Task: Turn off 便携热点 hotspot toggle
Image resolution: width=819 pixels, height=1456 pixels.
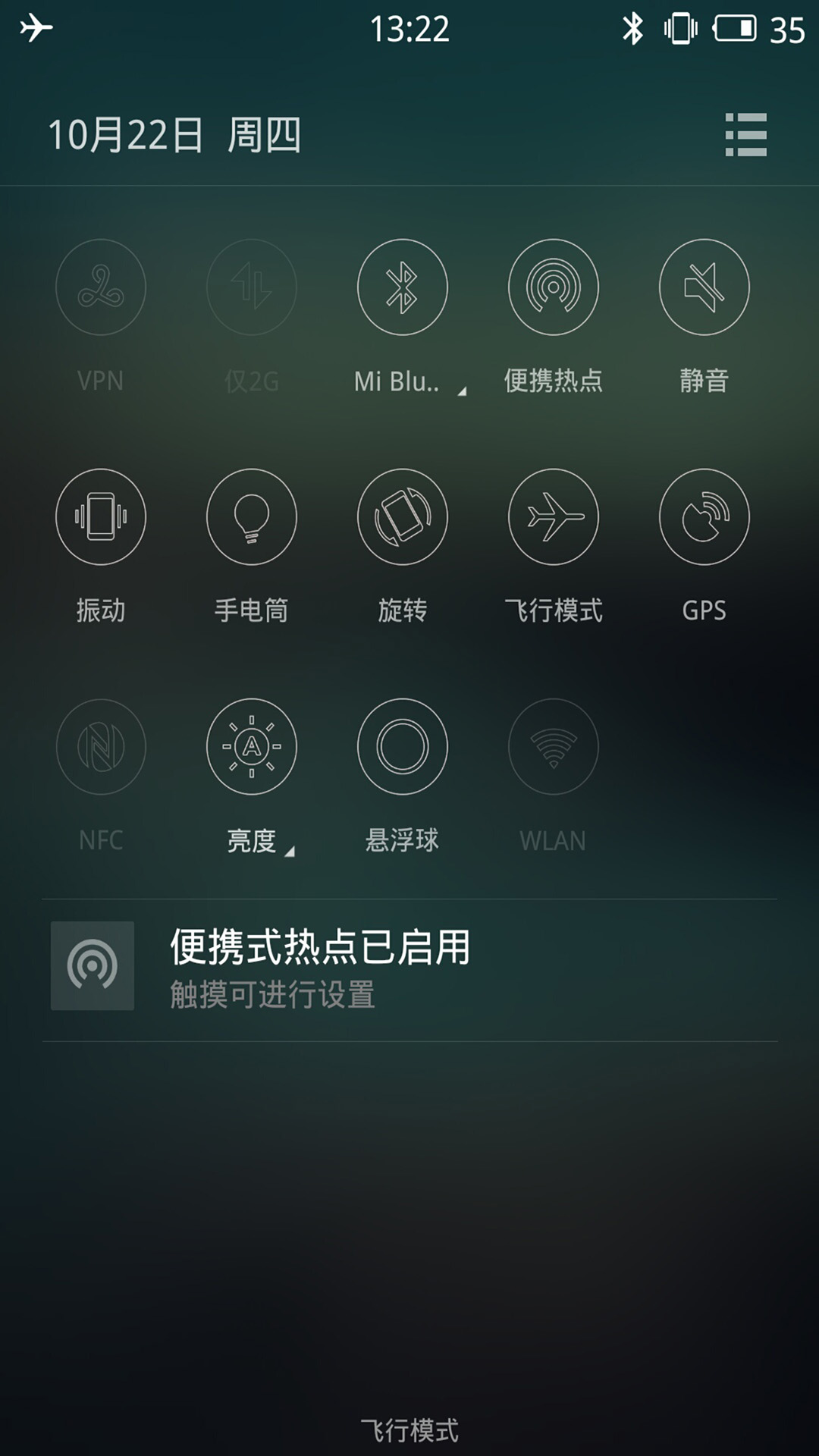Action: (554, 287)
